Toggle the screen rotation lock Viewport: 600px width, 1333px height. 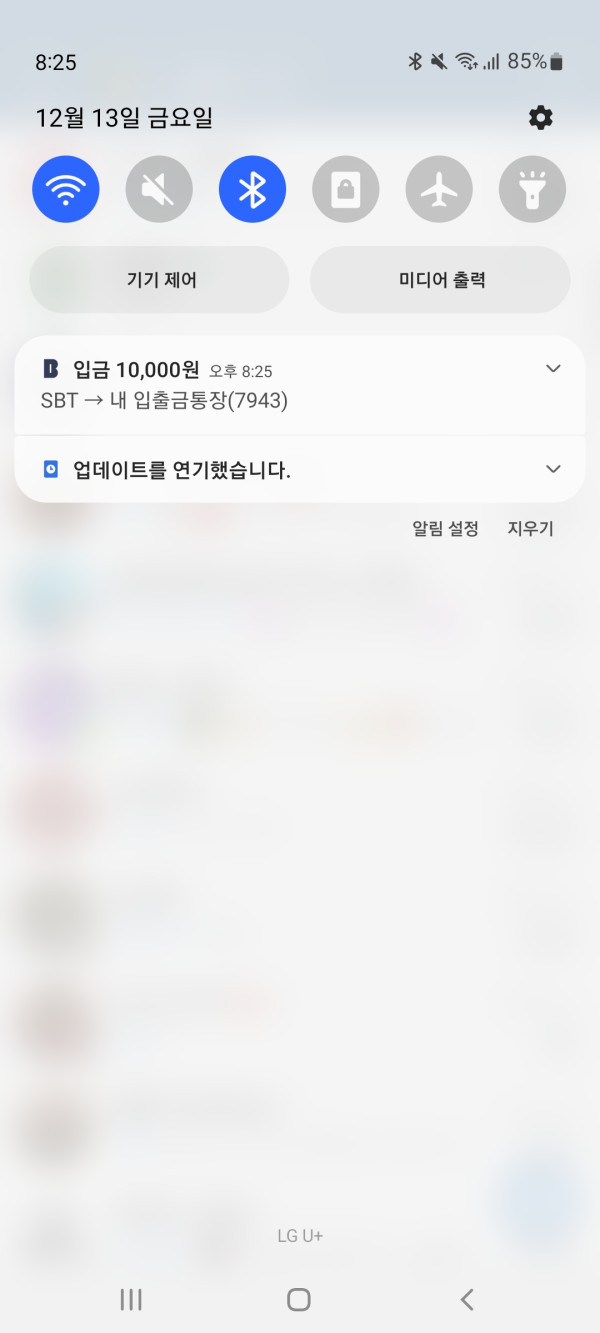(346, 189)
